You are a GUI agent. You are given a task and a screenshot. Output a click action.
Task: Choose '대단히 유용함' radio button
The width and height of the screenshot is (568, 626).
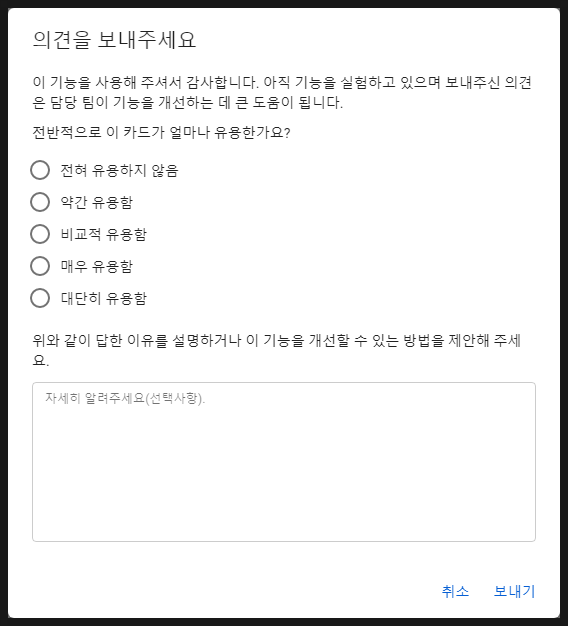click(x=40, y=298)
